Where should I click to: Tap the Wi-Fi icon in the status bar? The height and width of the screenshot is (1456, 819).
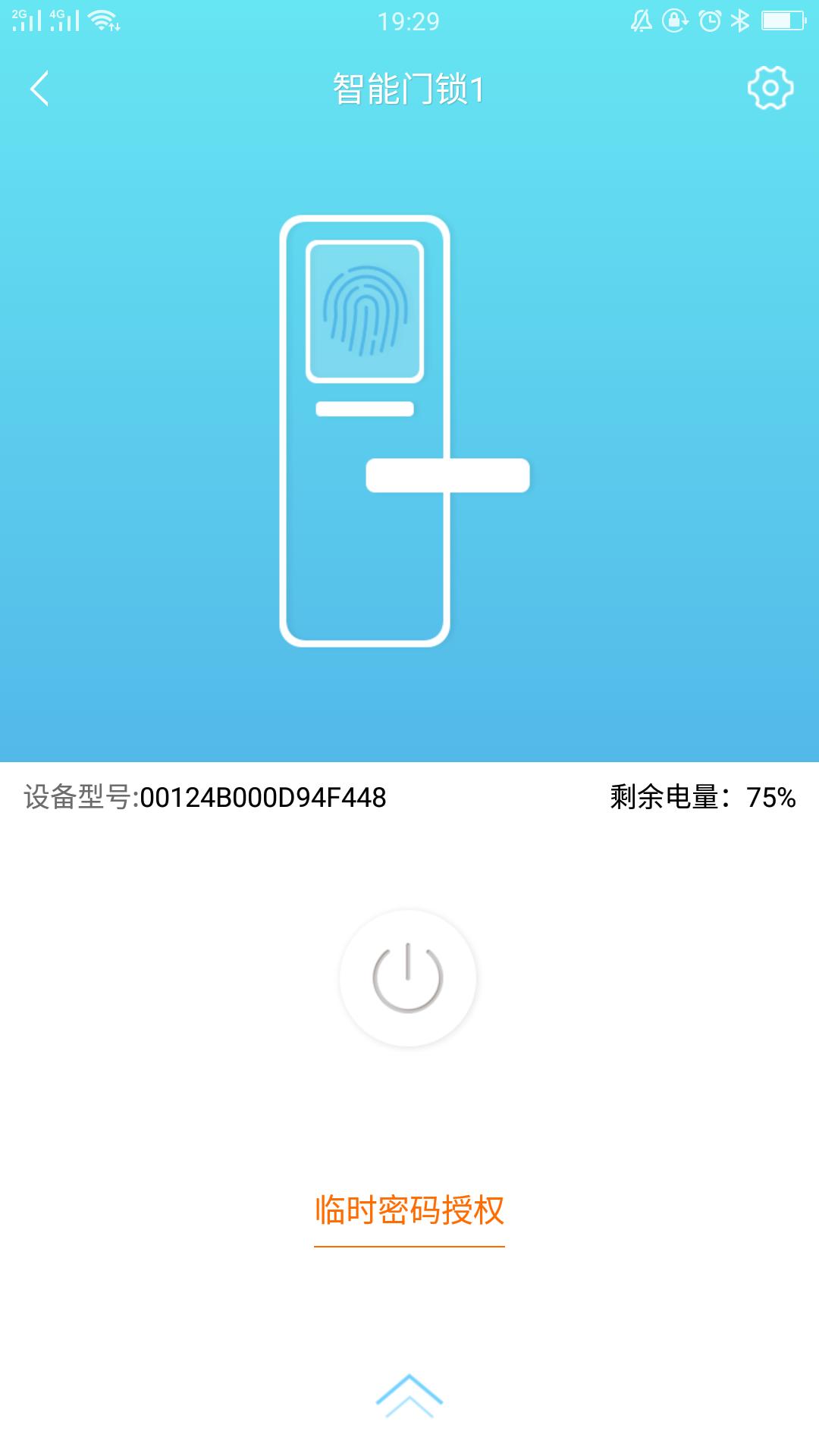pyautogui.click(x=101, y=21)
